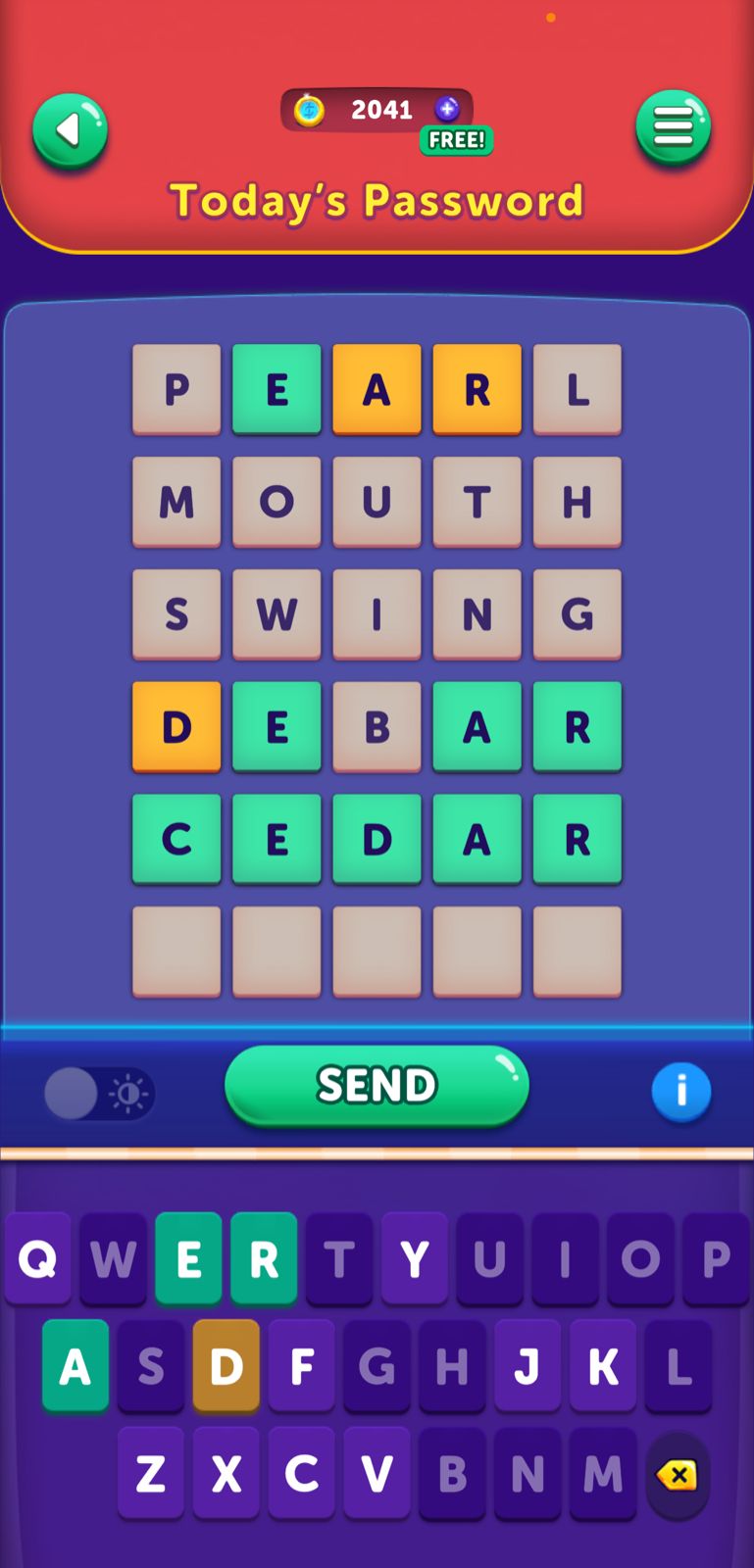Toggle the brightness mode switch
This screenshot has height=1568, width=754.
99,1093
